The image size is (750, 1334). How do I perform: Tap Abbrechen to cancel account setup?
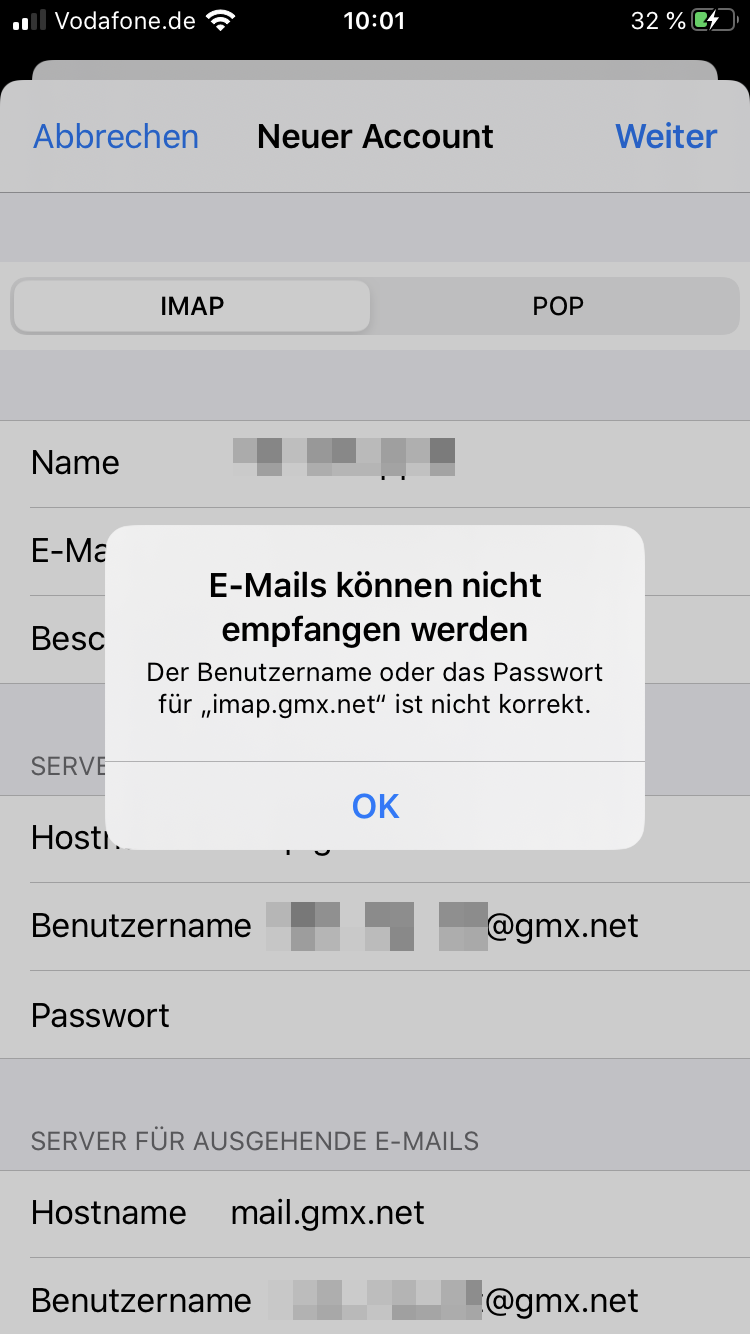pos(116,136)
